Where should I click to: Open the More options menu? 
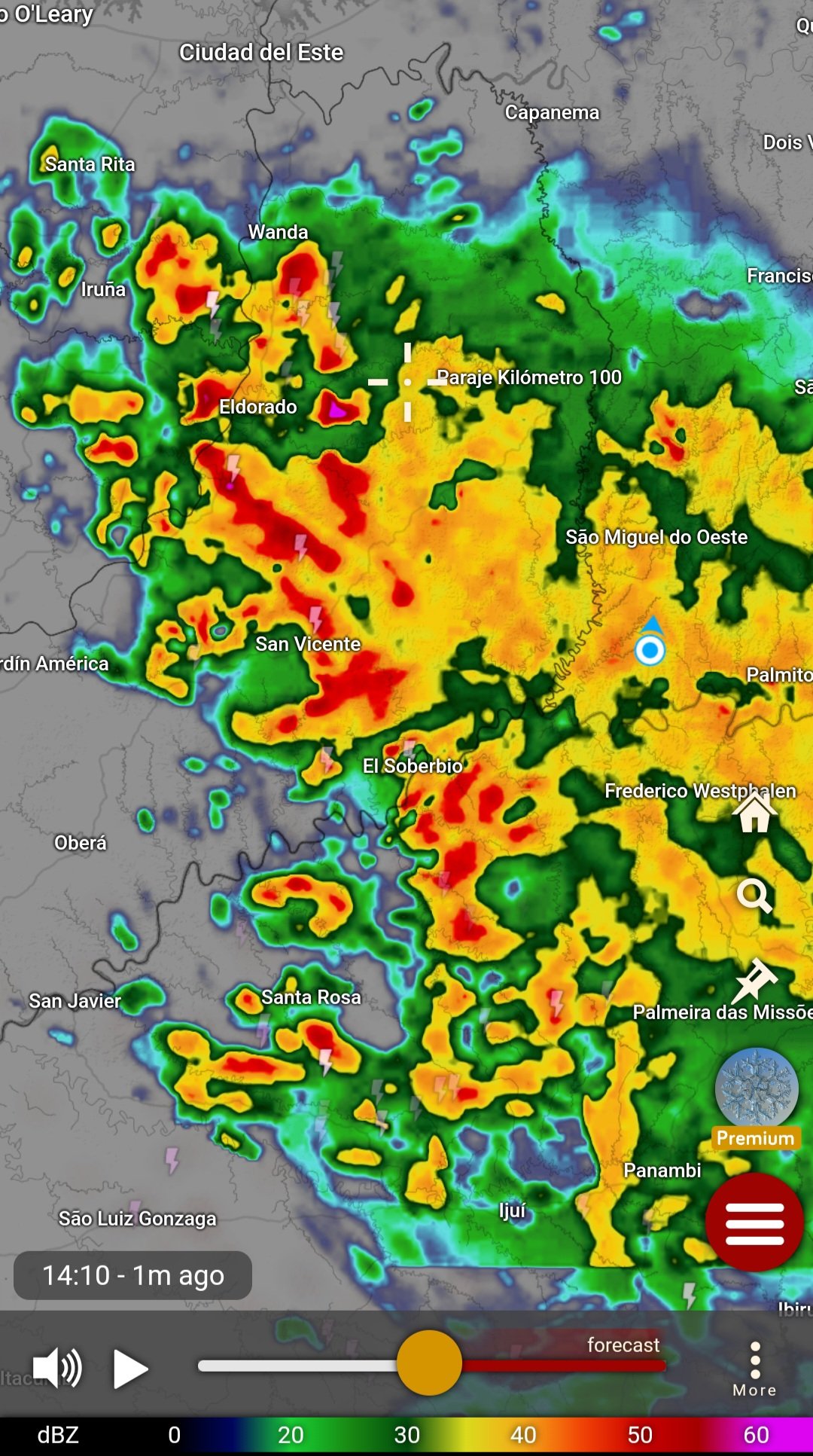(755, 1369)
